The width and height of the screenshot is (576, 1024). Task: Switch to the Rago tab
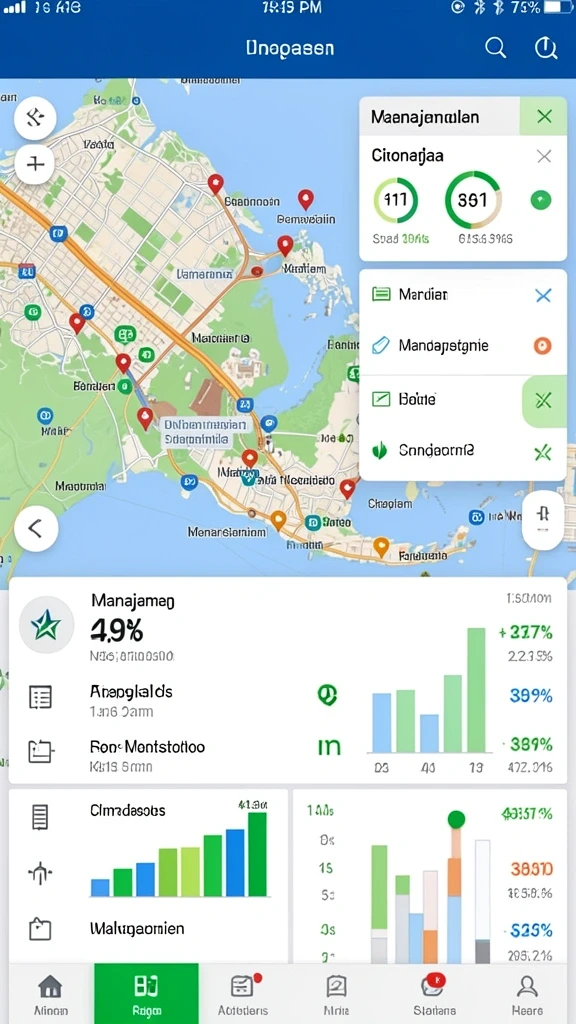[x=146, y=994]
